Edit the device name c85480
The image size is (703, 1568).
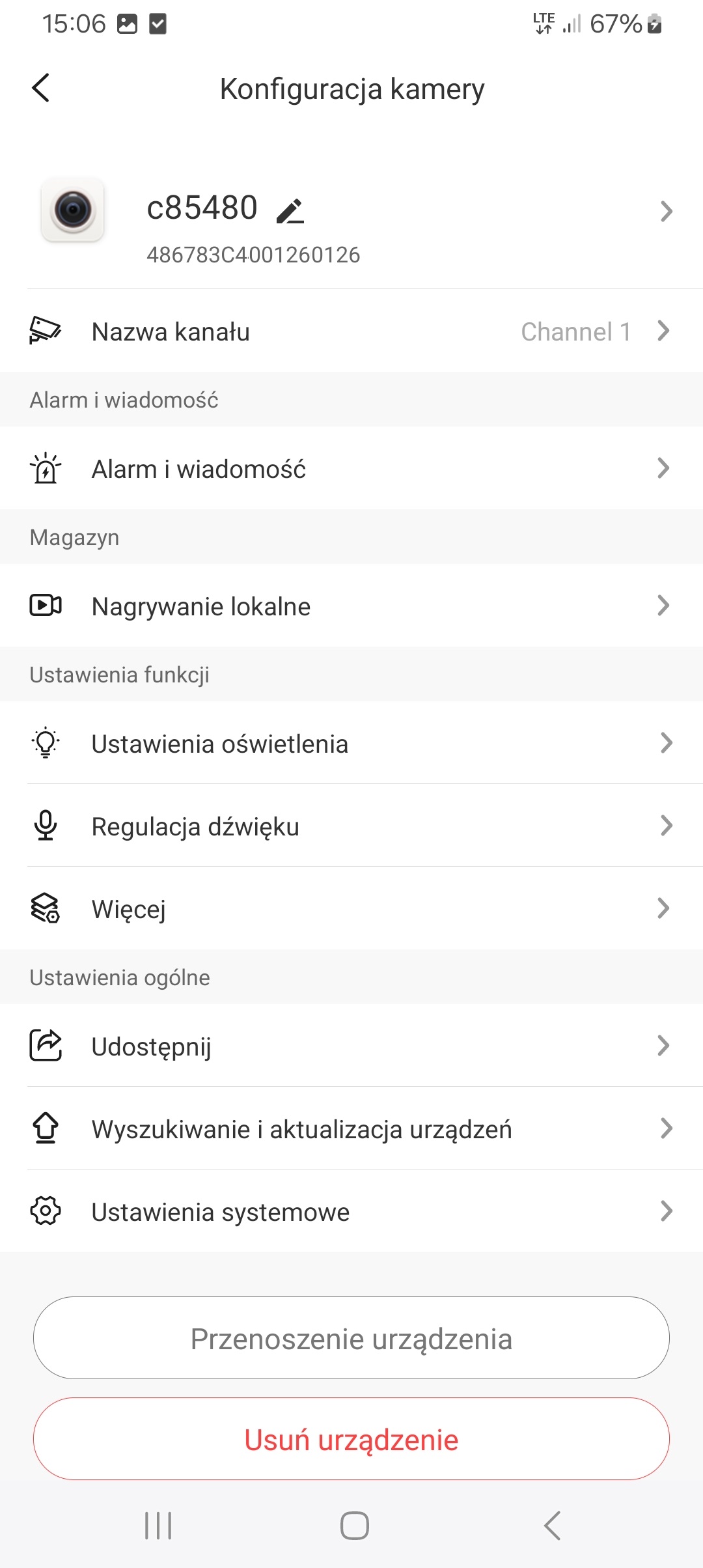(290, 211)
